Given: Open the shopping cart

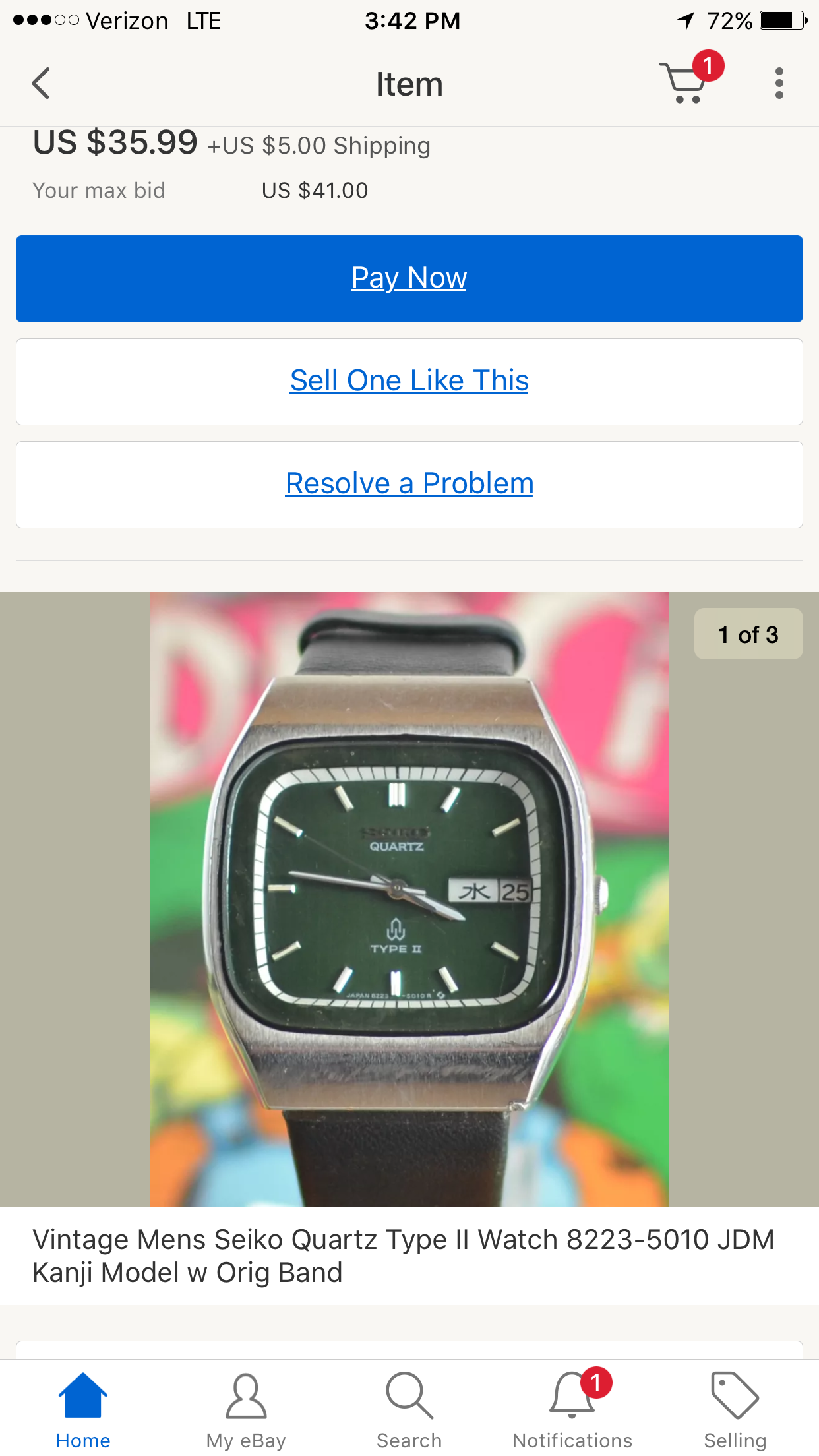Looking at the screenshot, I should pos(686,82).
